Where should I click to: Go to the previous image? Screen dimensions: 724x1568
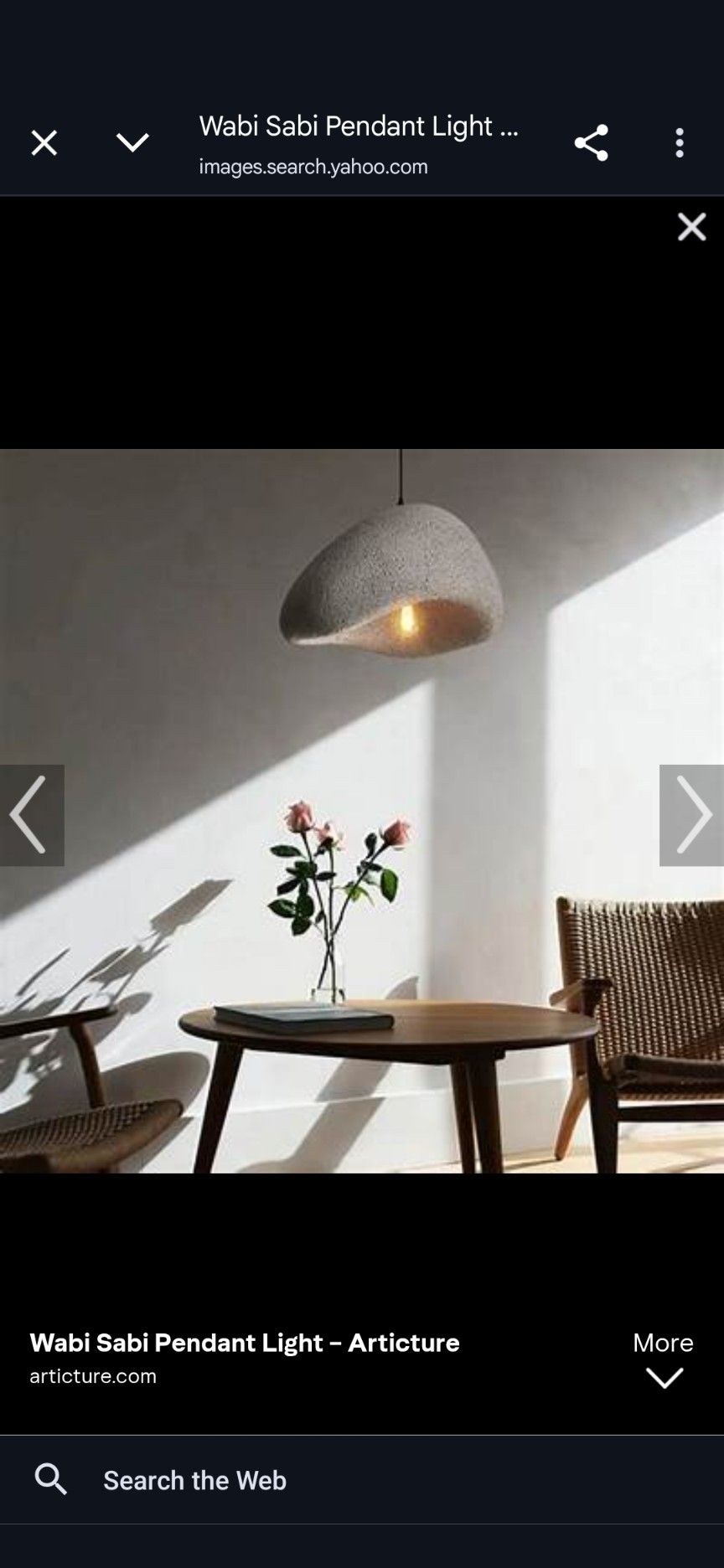(32, 815)
